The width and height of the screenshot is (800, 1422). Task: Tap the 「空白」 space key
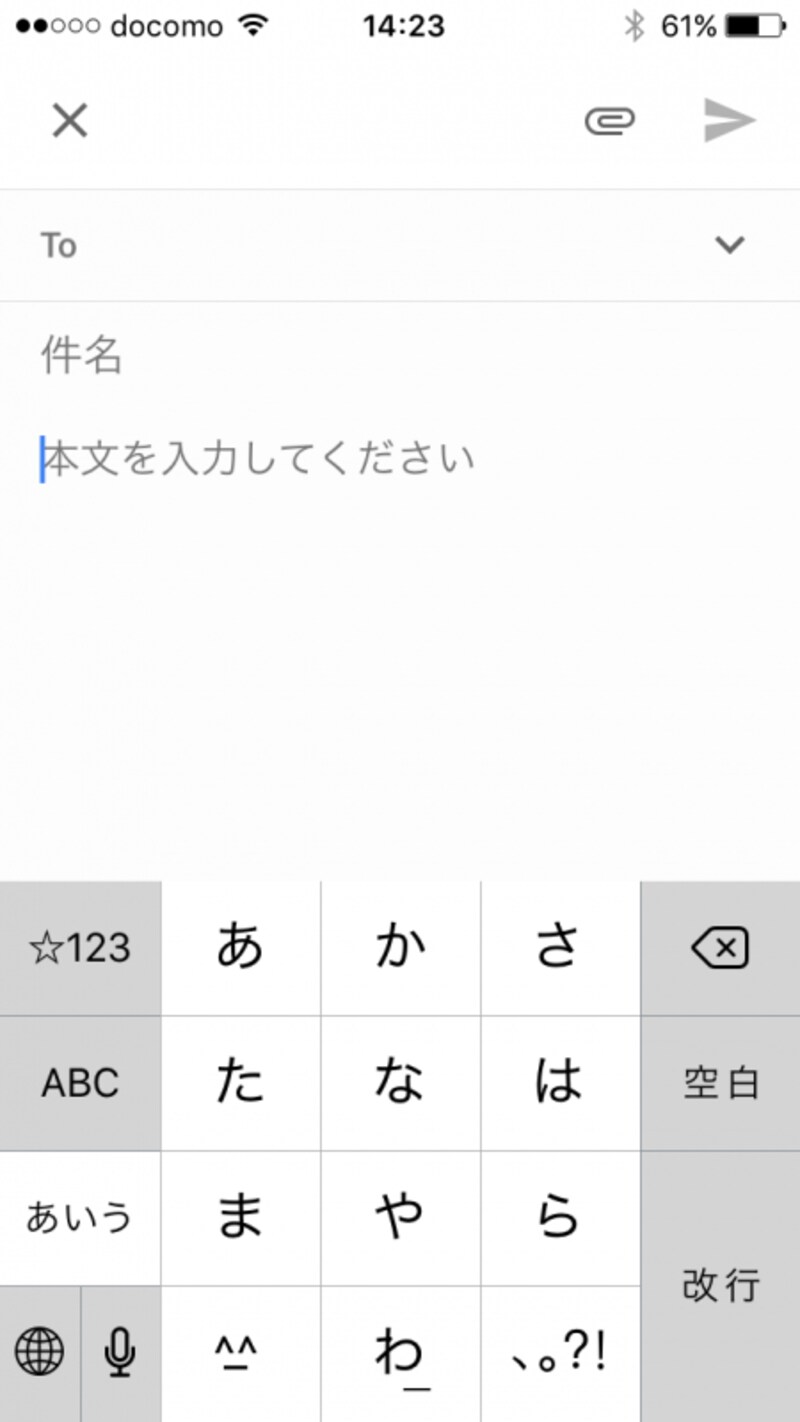tap(720, 1083)
